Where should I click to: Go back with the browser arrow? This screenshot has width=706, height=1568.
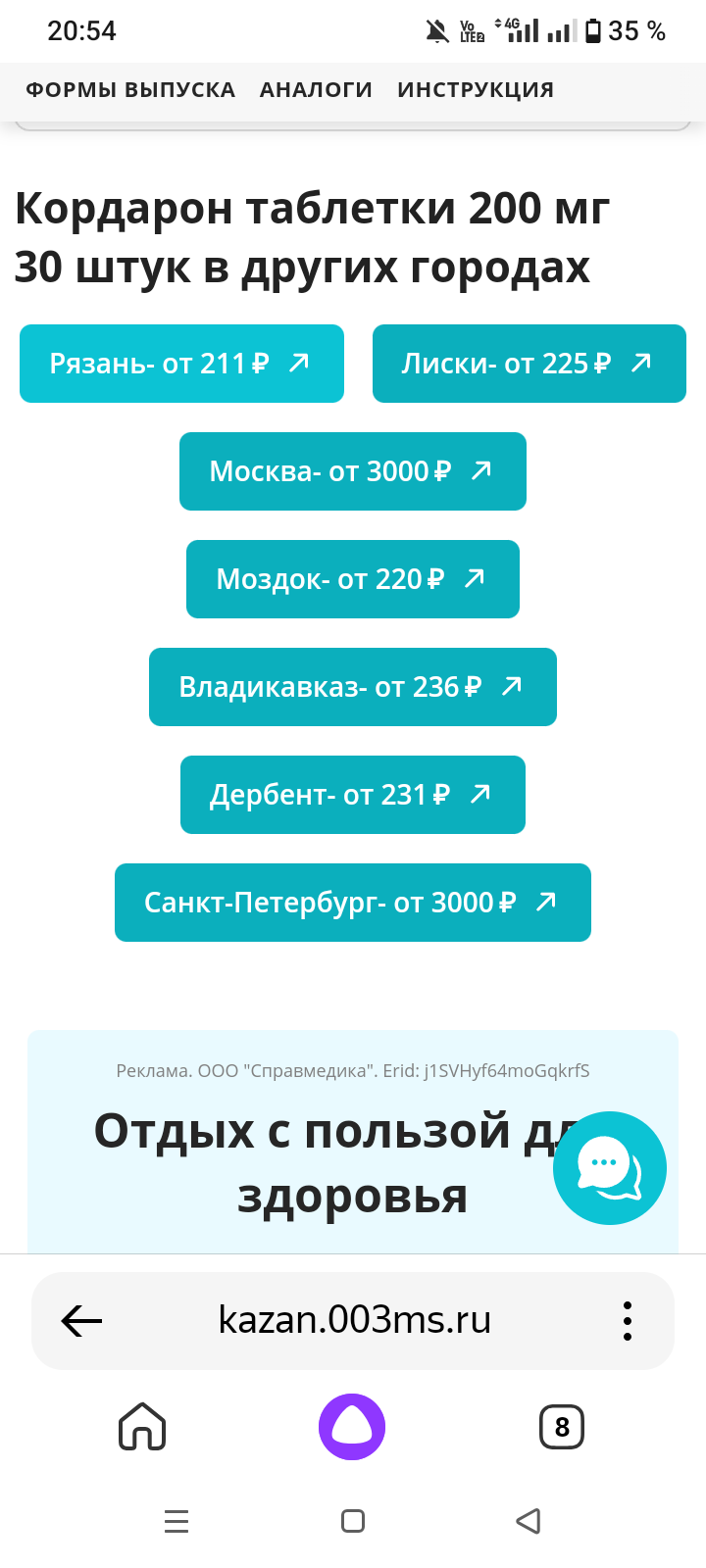point(81,1321)
